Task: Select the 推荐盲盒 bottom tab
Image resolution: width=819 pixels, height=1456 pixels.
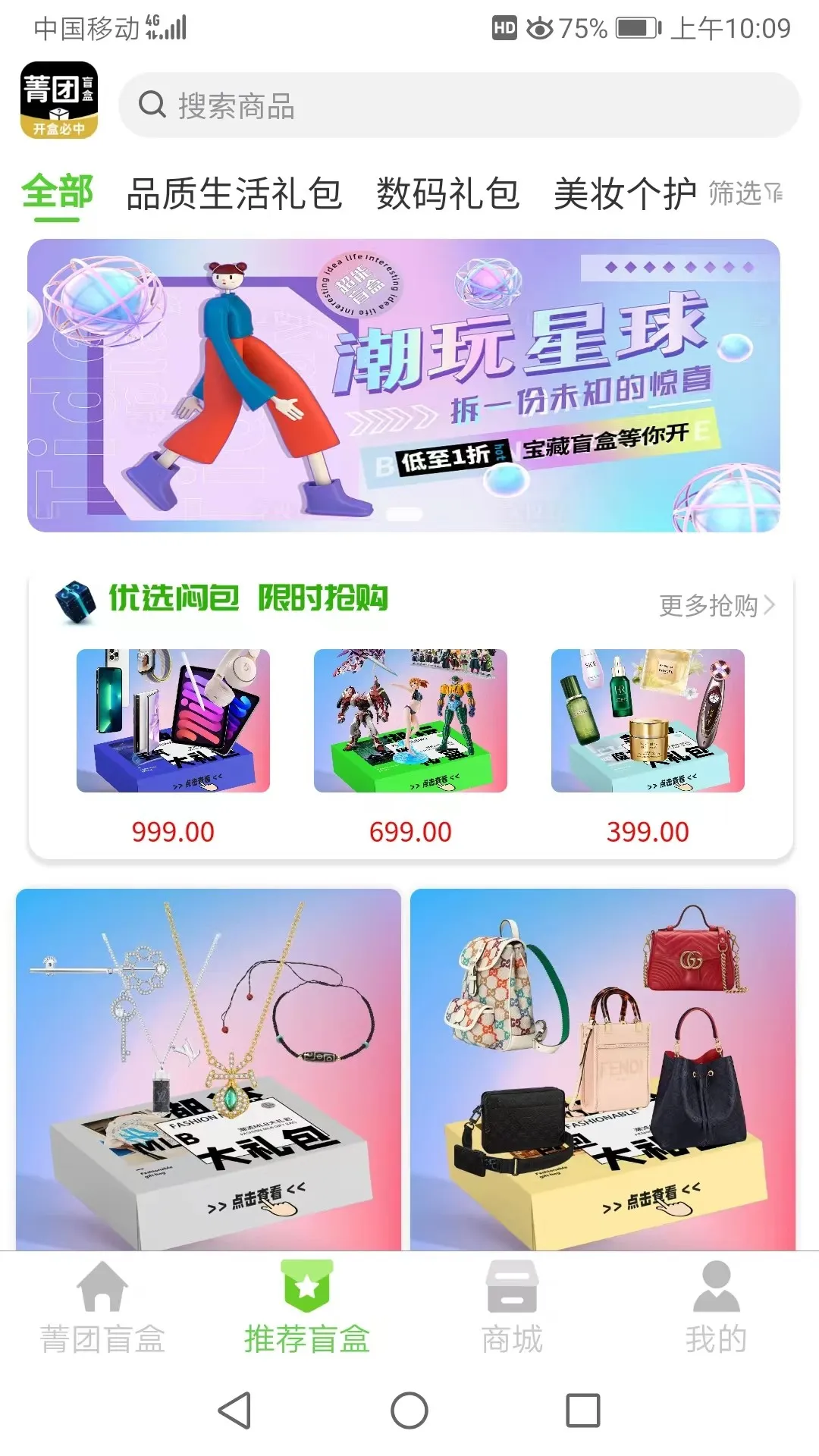Action: pyautogui.click(x=307, y=1308)
